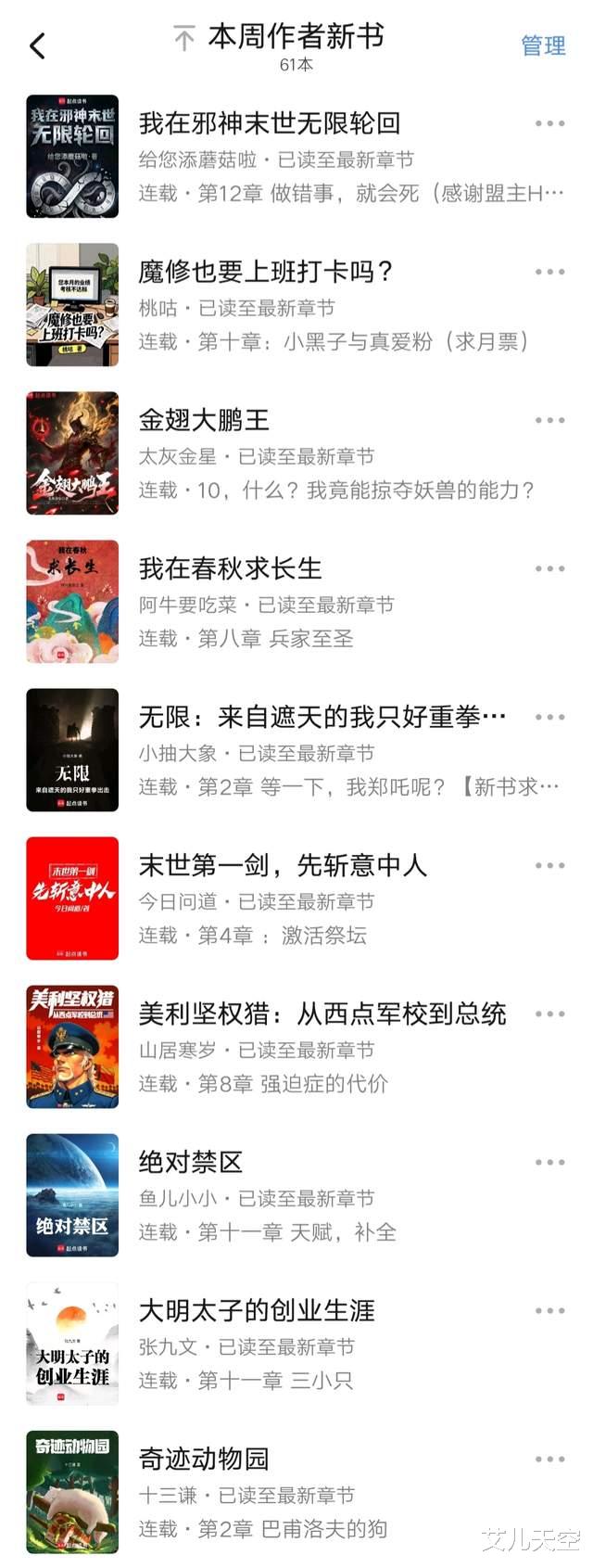
Task: Show more options for 末世第一剑，先斩意中人
Action: (x=549, y=865)
